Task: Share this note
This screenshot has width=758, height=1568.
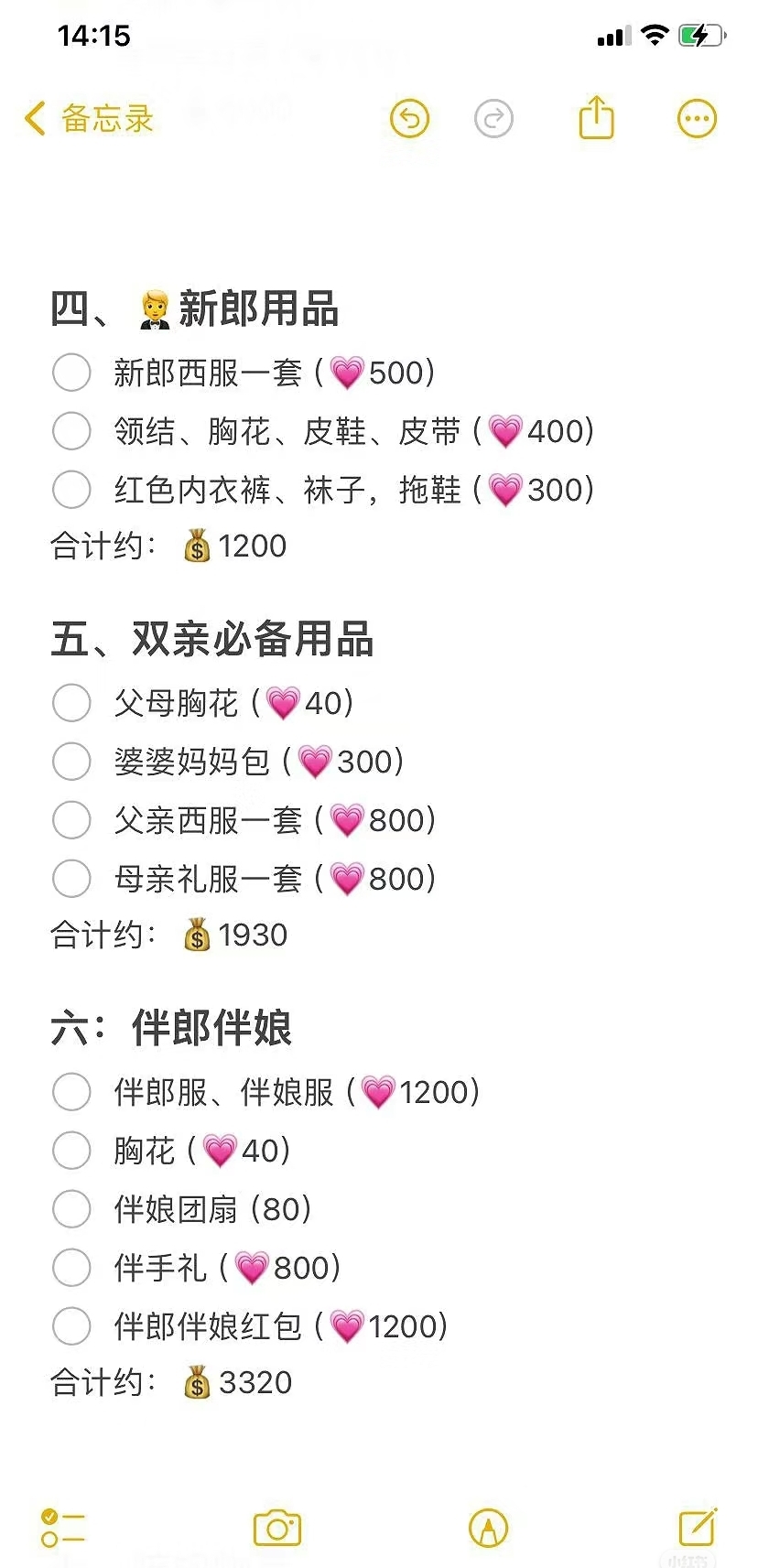Action: [596, 117]
